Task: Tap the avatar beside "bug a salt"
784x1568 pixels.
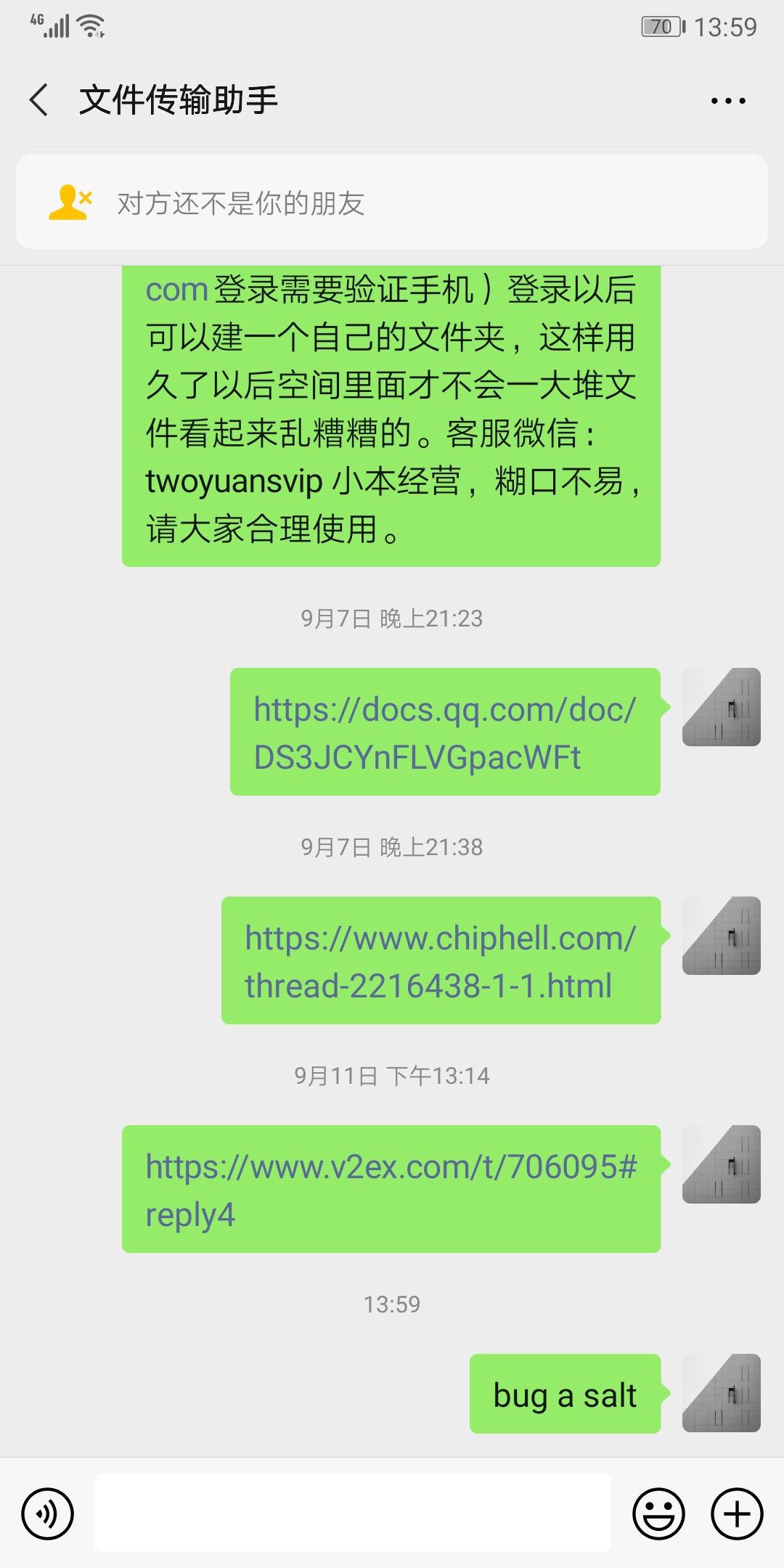Action: 721,1393
